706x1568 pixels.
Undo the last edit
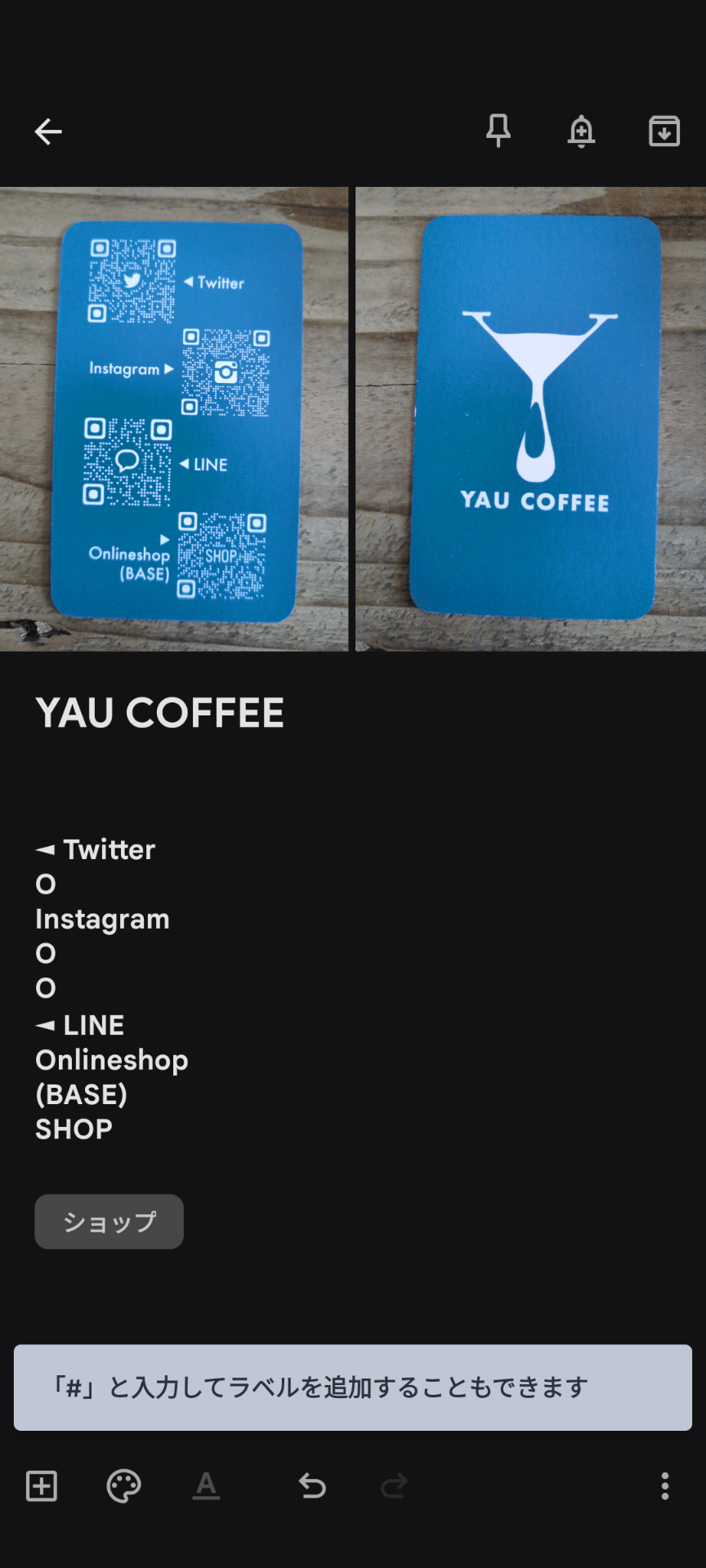(x=312, y=1486)
